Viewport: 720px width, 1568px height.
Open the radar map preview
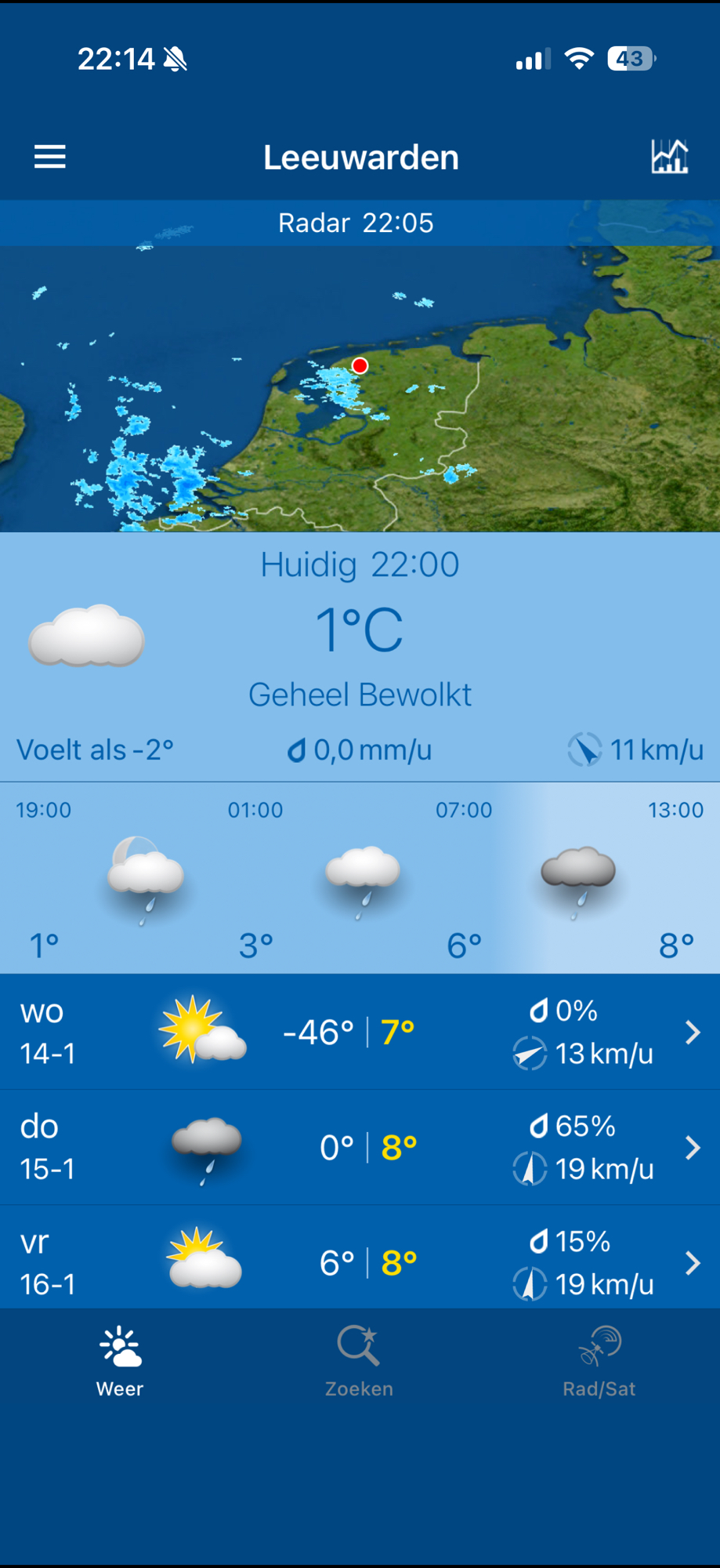[x=360, y=388]
